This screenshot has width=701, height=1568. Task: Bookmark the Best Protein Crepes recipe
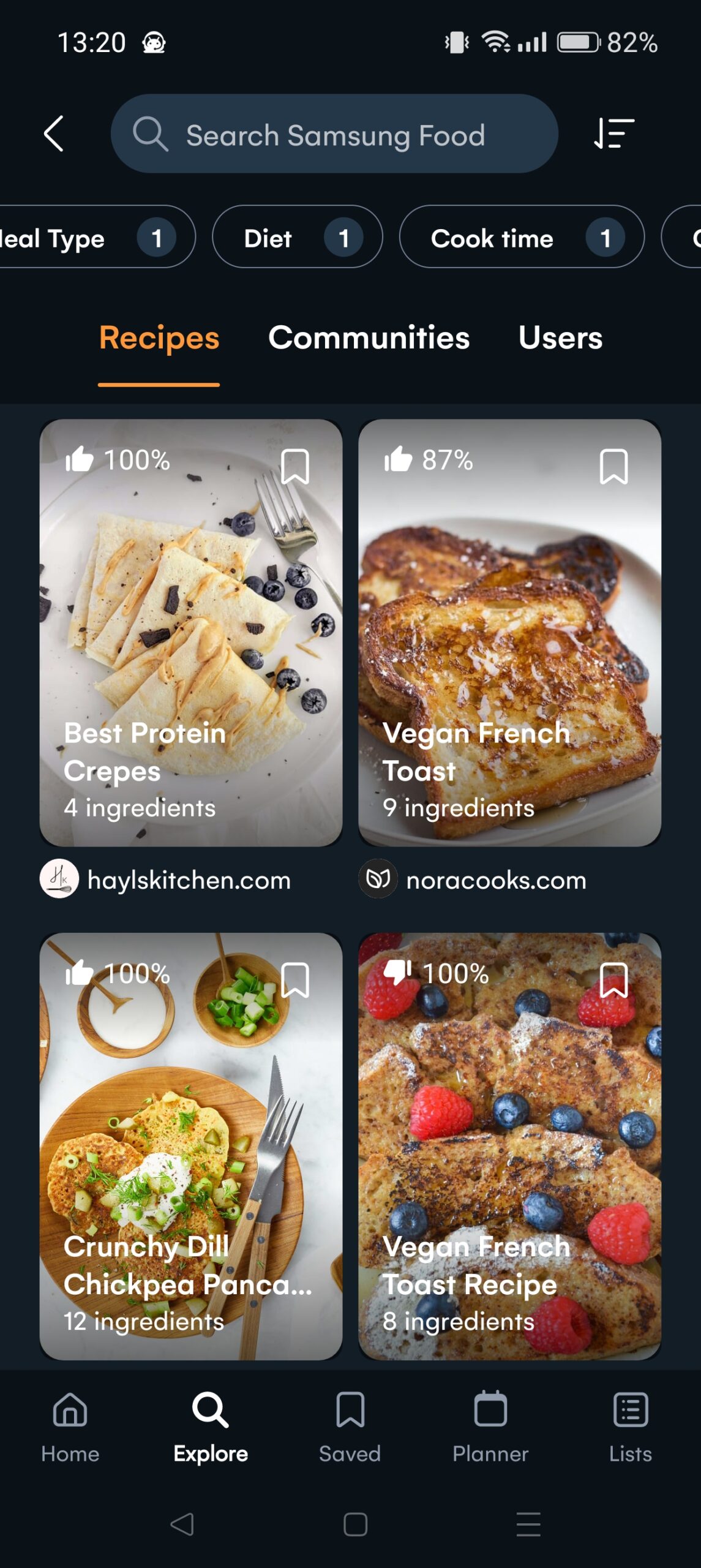294,467
